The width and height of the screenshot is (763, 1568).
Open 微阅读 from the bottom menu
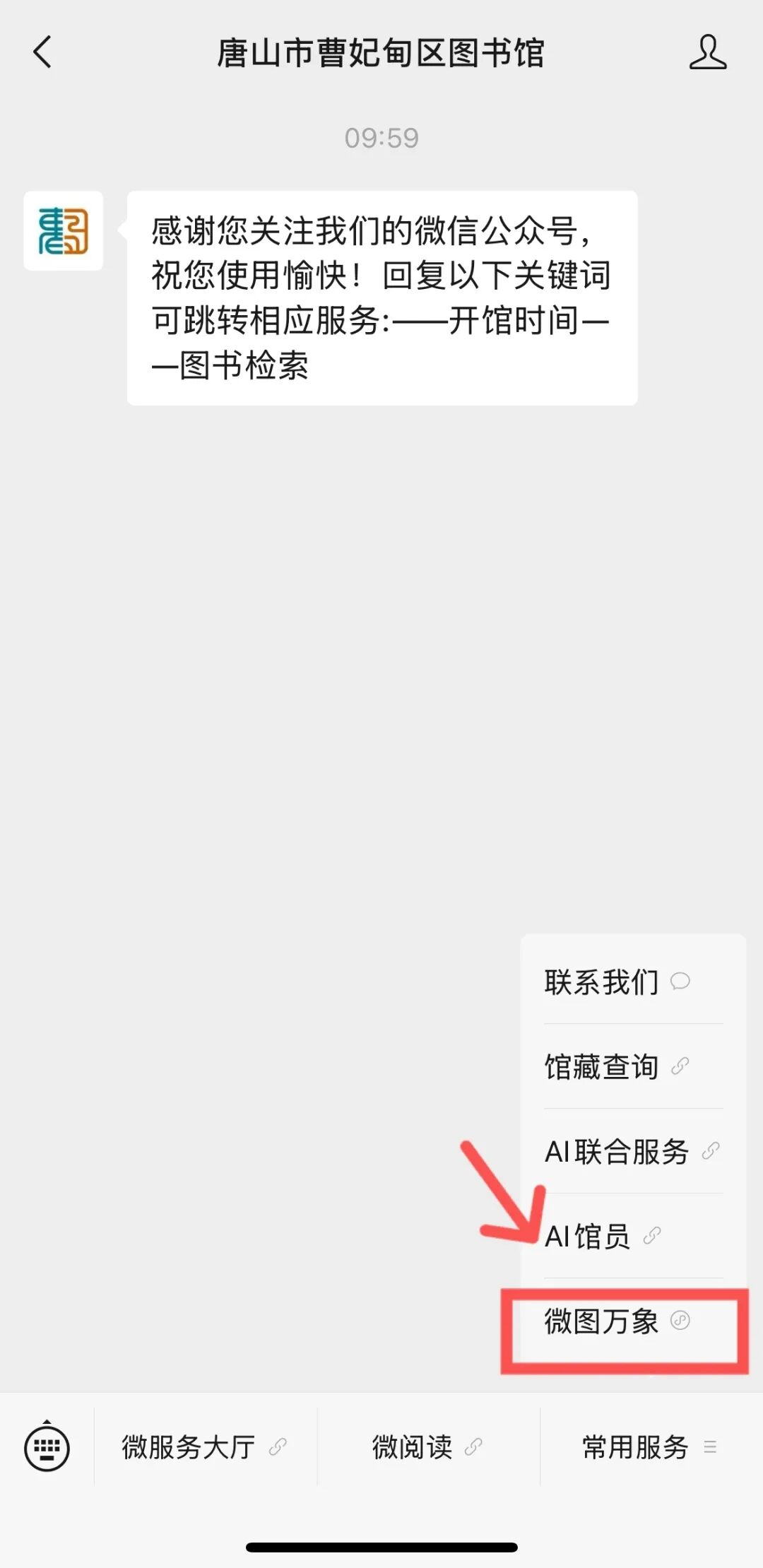click(427, 1447)
